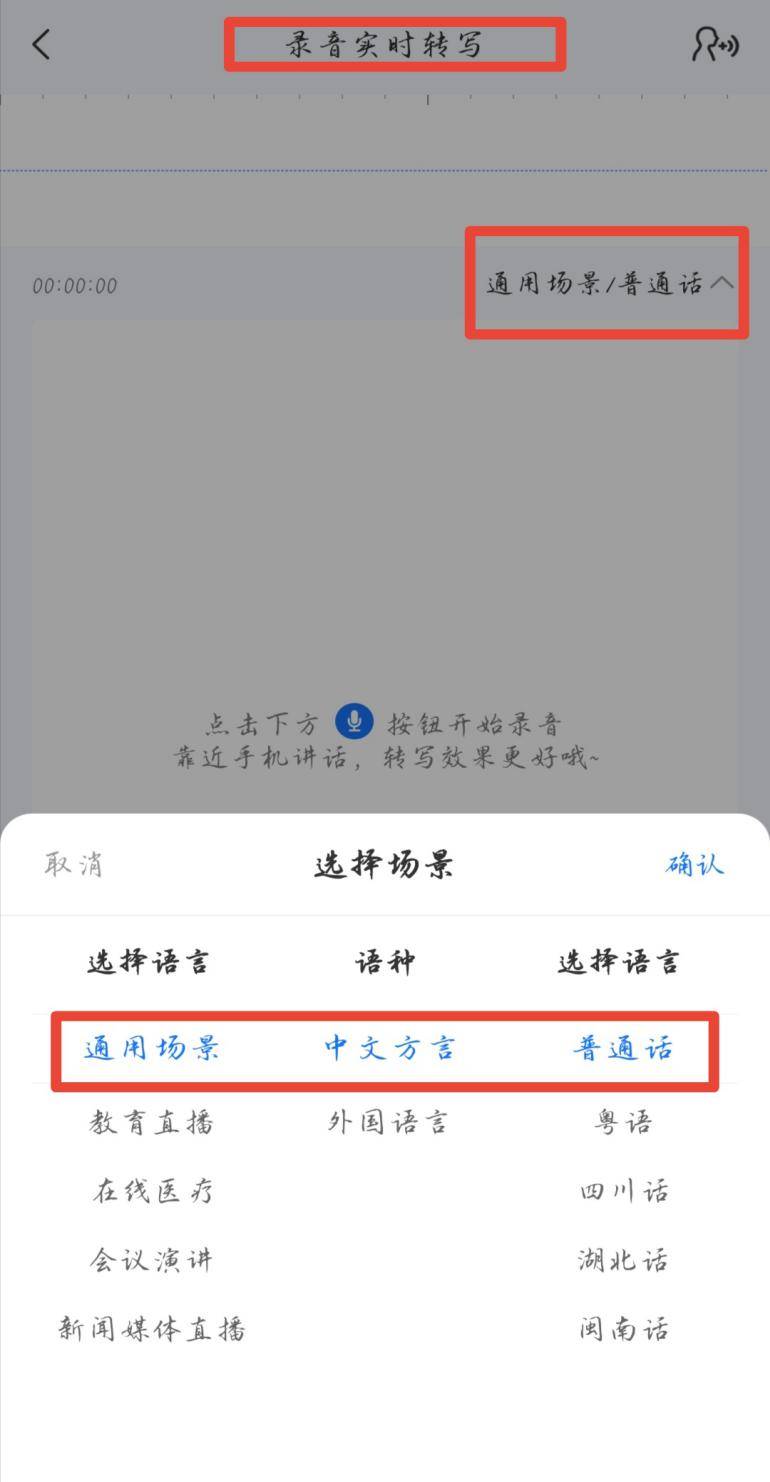
Task: Switch language type to 外国语言
Action: (388, 1122)
